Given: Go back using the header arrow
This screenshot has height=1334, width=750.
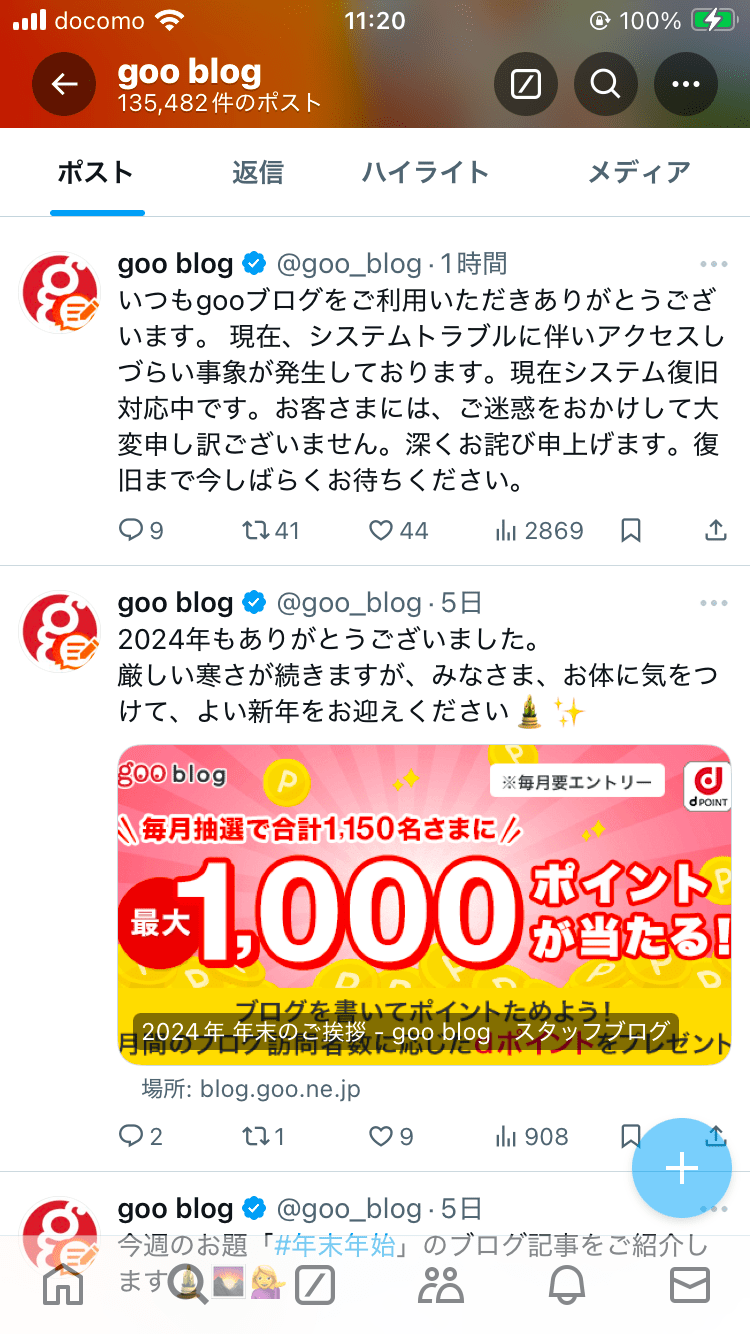Looking at the screenshot, I should (64, 84).
